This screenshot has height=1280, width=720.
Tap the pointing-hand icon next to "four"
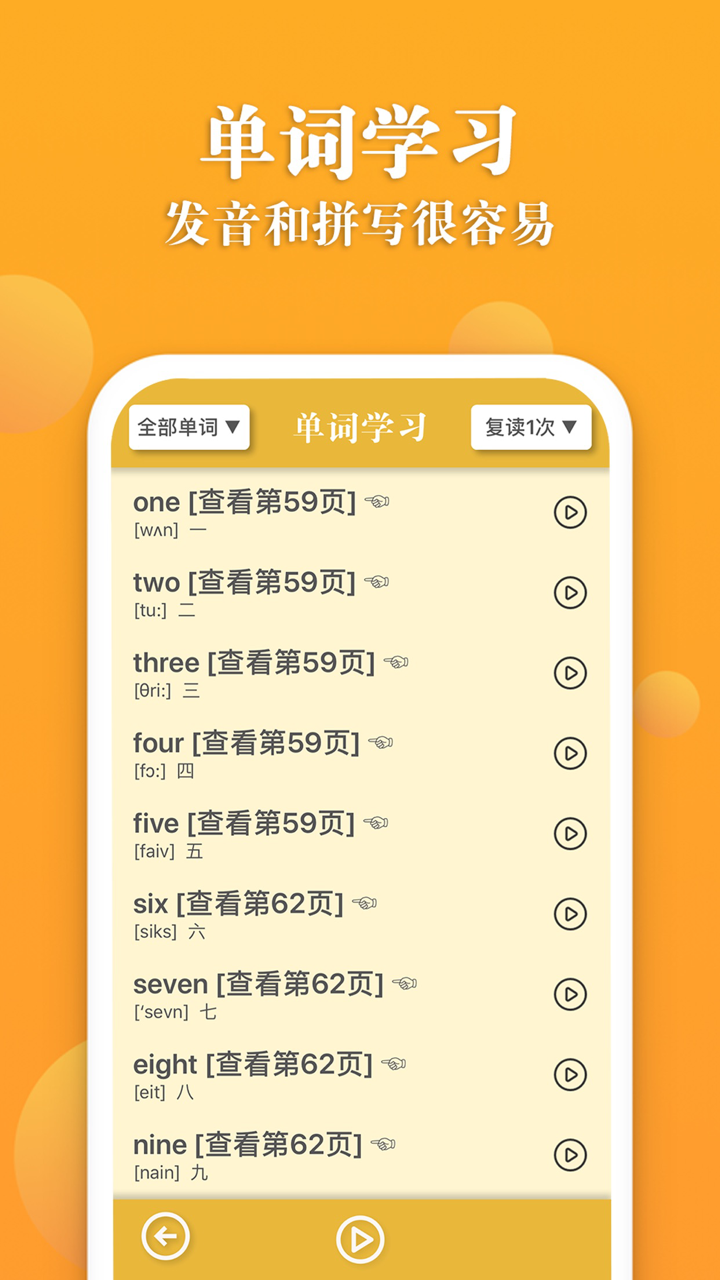[381, 742]
